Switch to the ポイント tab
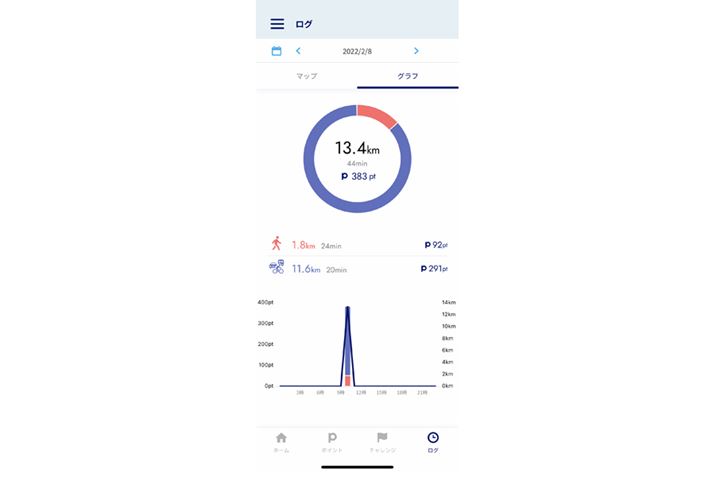Viewport: 715px width, 477px height. [332, 442]
